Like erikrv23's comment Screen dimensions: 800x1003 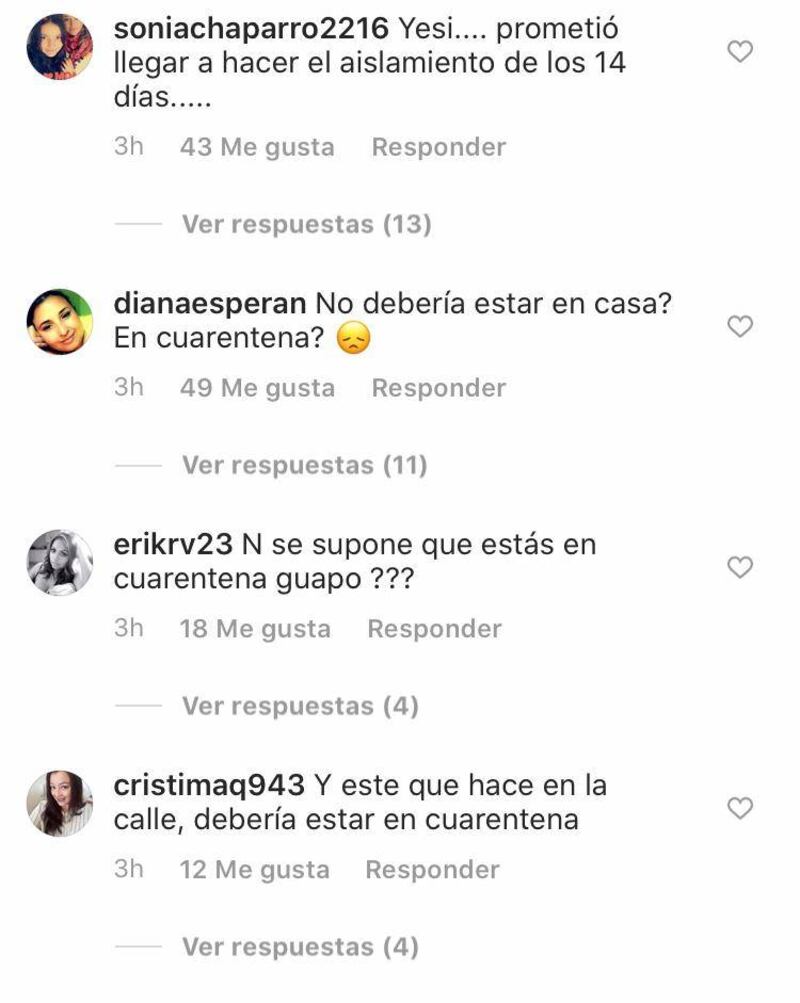coord(739,568)
